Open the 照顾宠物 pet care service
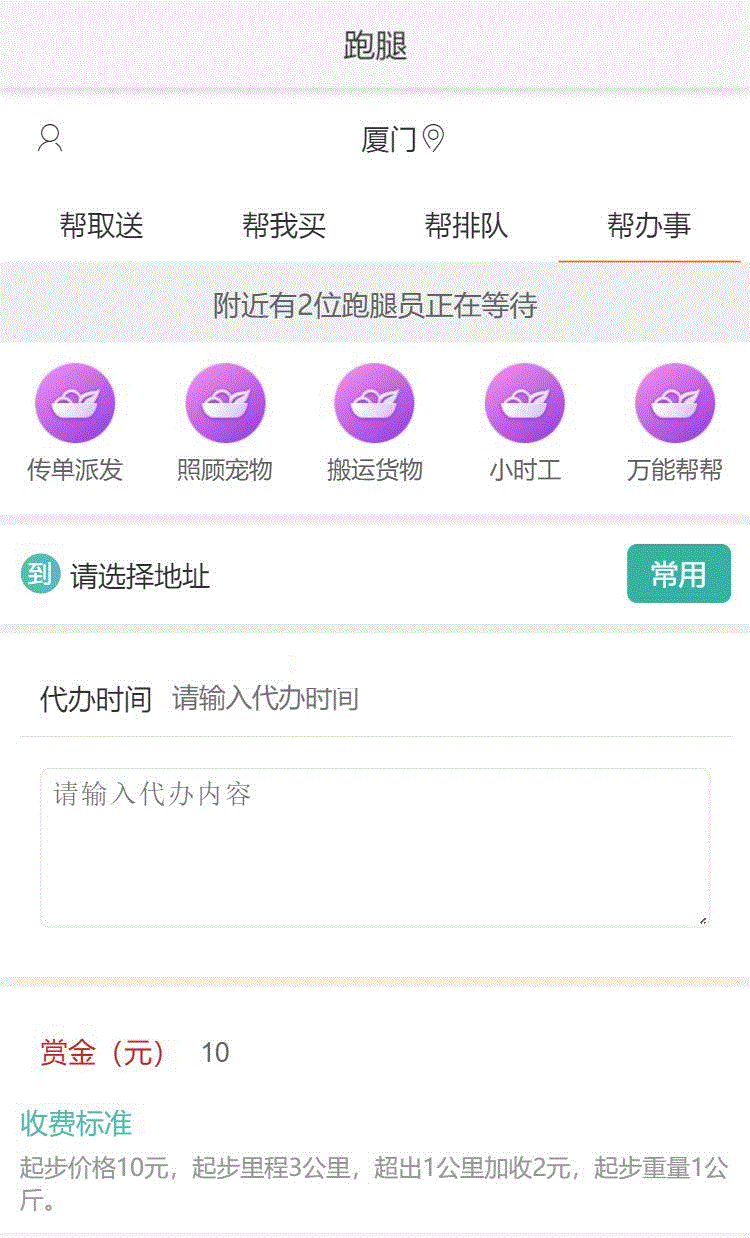 click(x=225, y=402)
